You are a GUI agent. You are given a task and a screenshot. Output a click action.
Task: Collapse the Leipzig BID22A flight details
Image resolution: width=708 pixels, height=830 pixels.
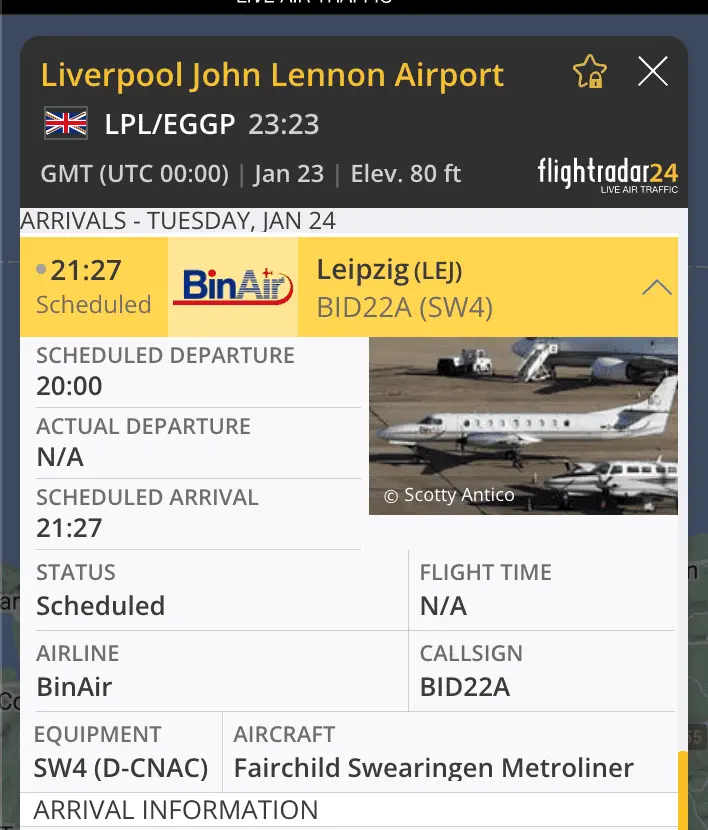(656, 288)
